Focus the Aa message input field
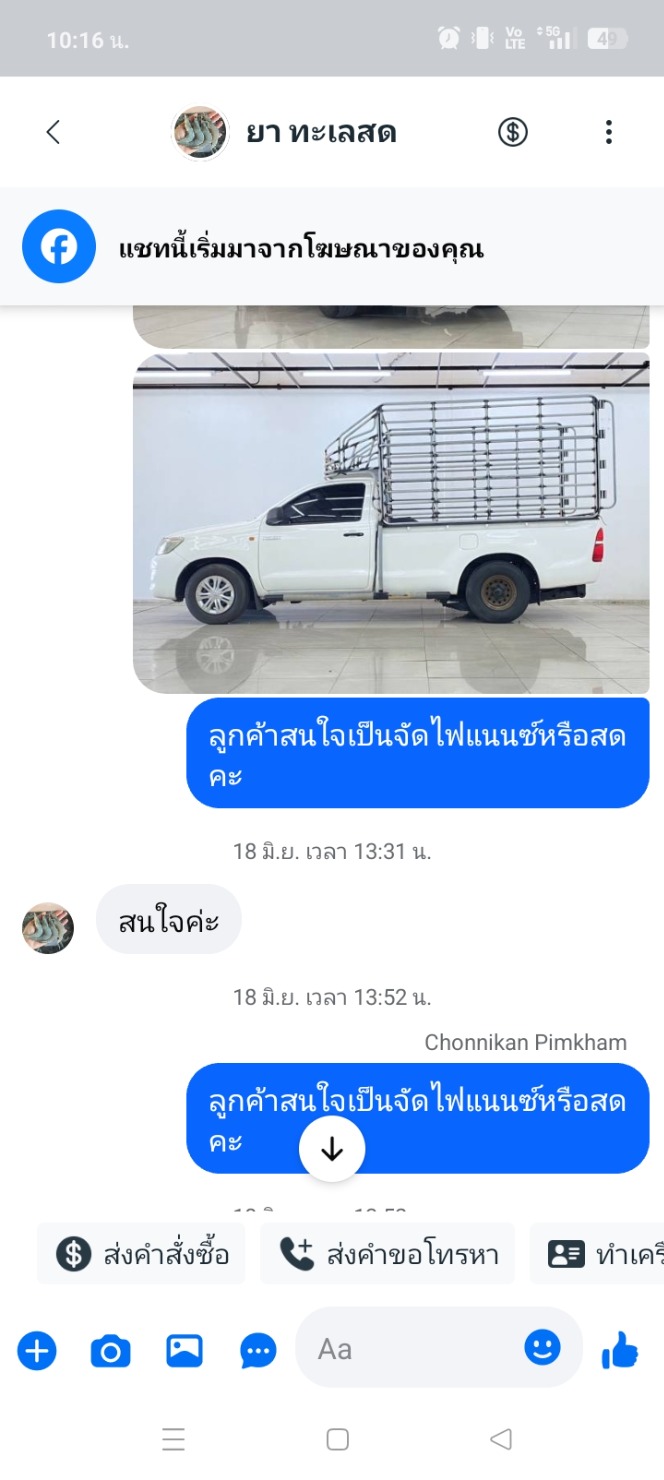The height and width of the screenshot is (1480, 664). click(x=410, y=1349)
